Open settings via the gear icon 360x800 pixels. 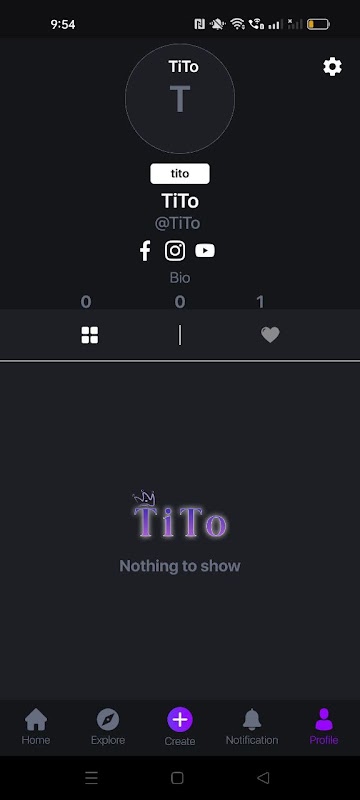coord(332,67)
